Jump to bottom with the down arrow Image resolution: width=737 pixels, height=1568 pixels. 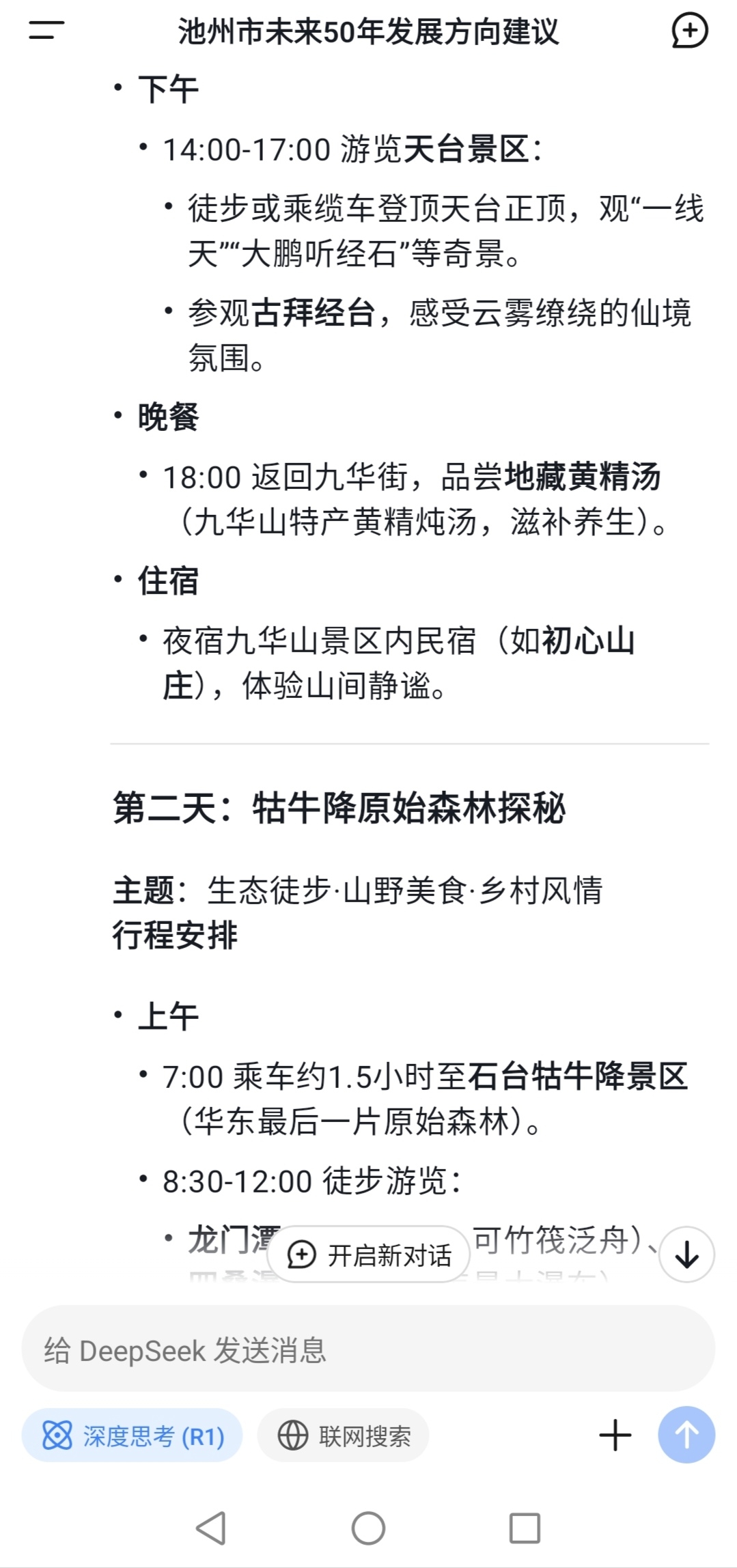pyautogui.click(x=686, y=1255)
